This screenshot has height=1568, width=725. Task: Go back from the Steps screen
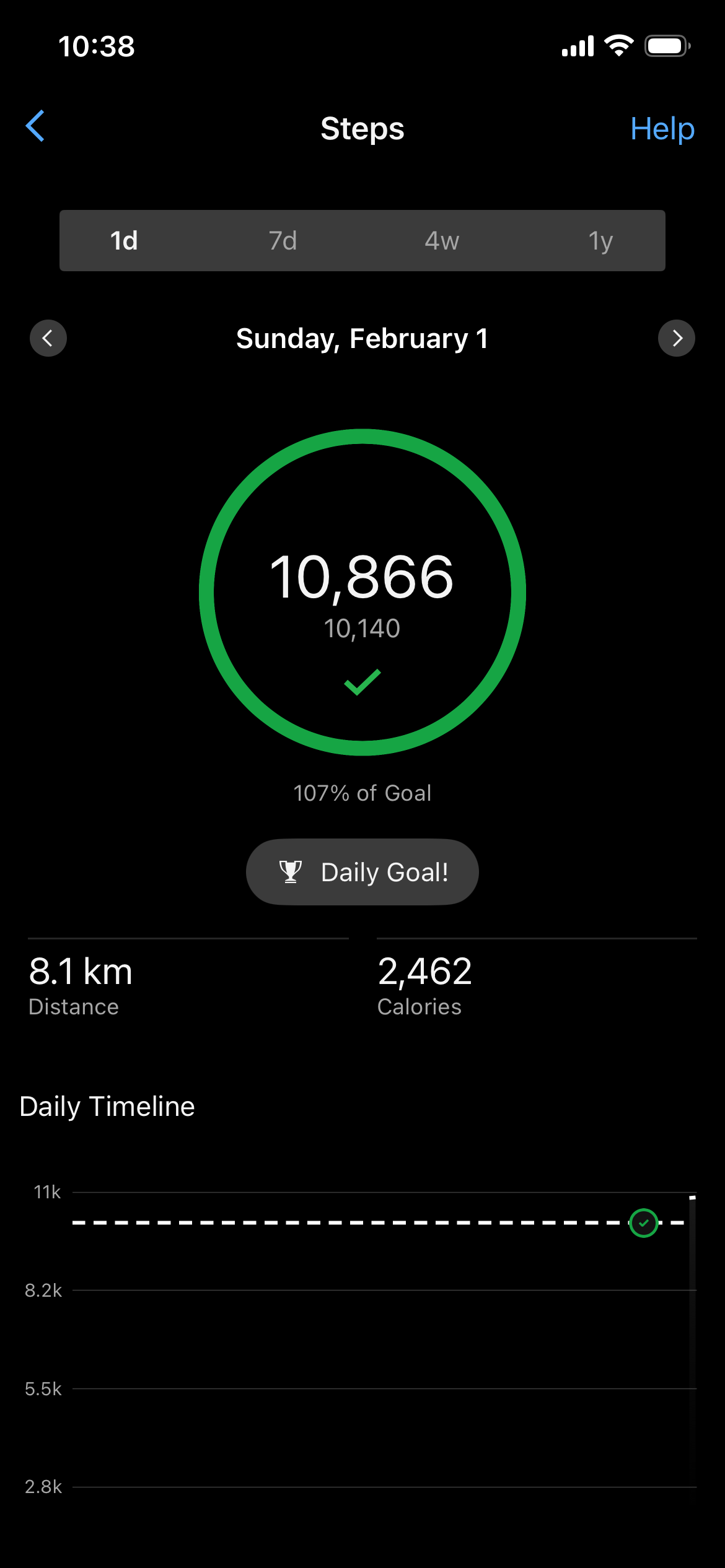[35, 126]
